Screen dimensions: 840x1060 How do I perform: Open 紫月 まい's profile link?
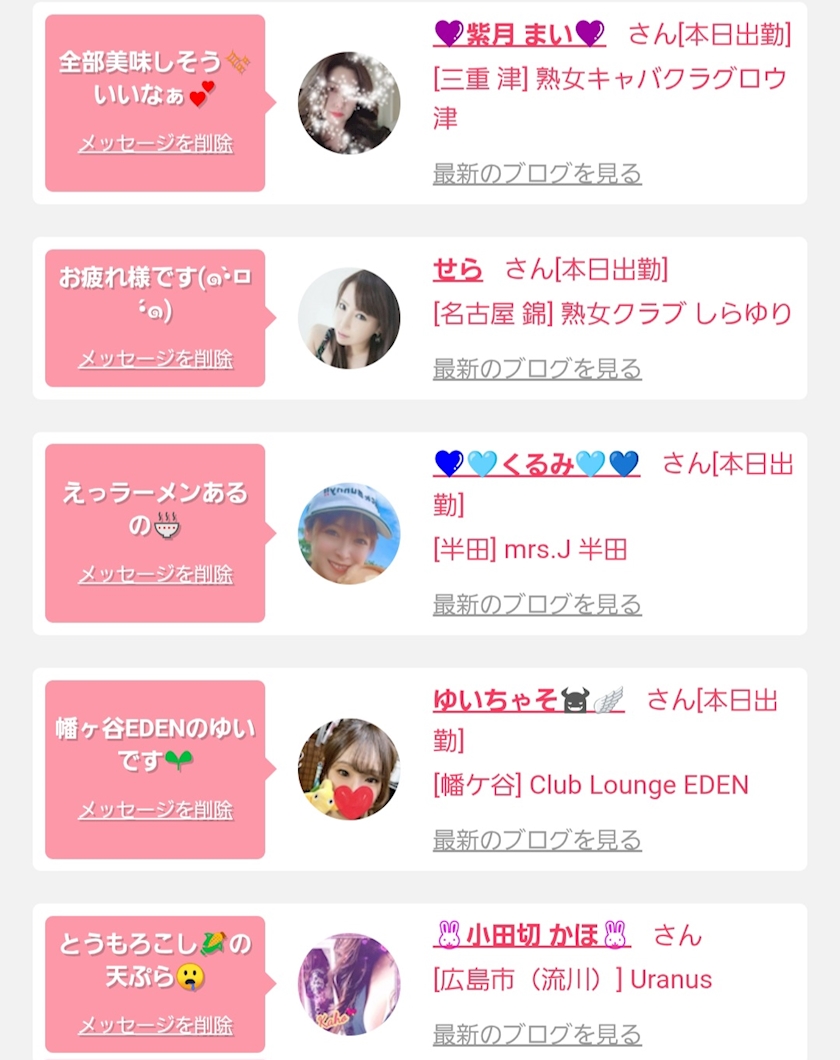tap(519, 33)
